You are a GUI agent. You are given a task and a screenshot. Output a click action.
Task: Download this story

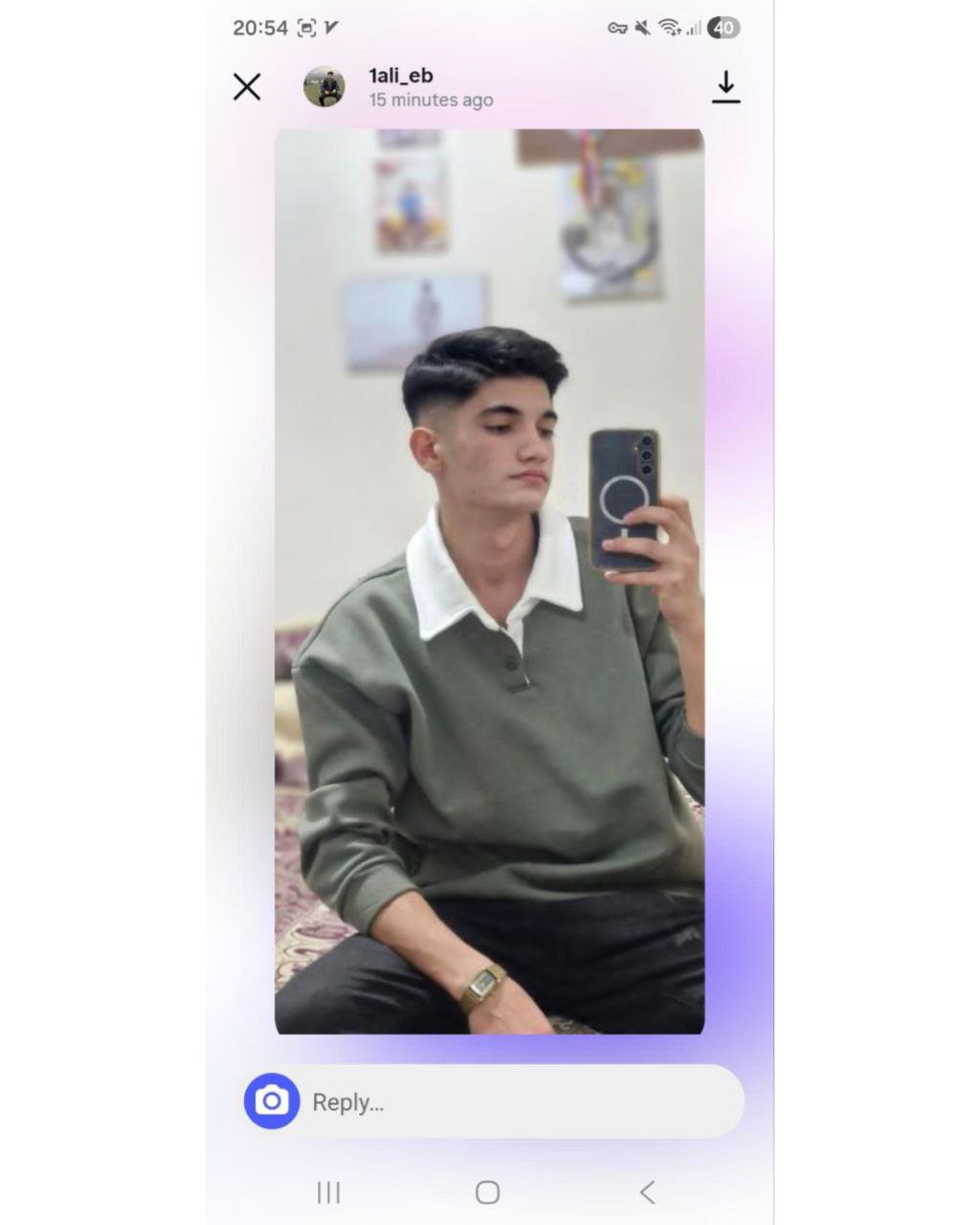click(x=726, y=87)
